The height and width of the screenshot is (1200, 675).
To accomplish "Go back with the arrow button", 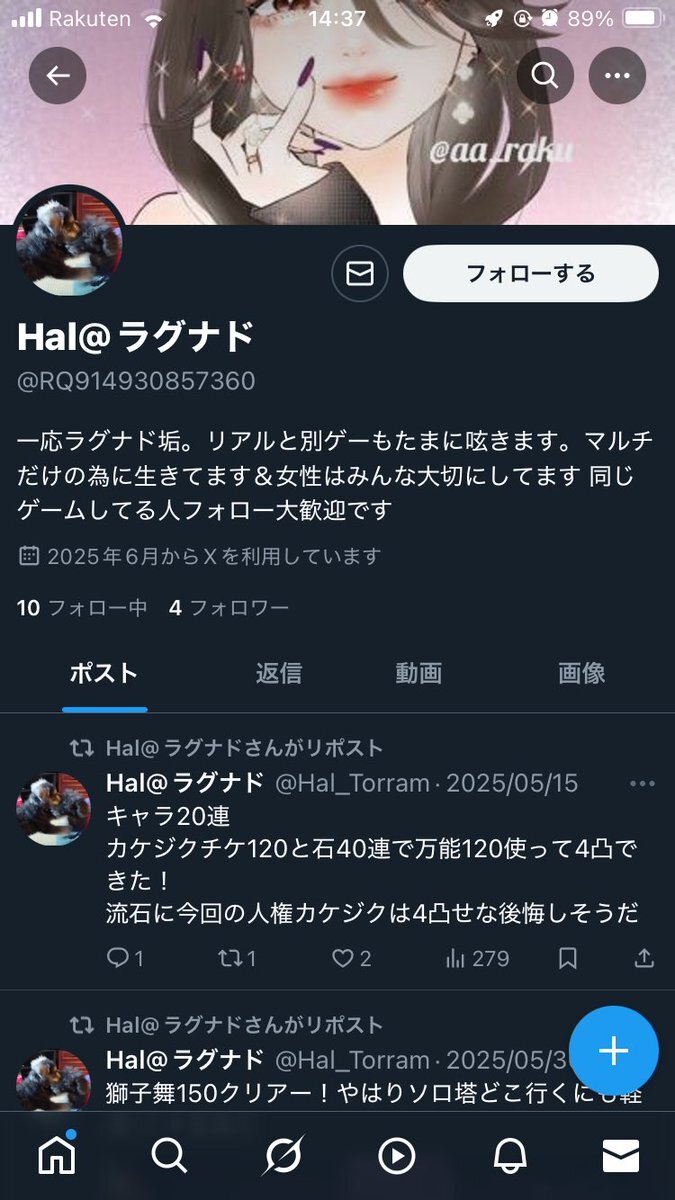I will [57, 76].
